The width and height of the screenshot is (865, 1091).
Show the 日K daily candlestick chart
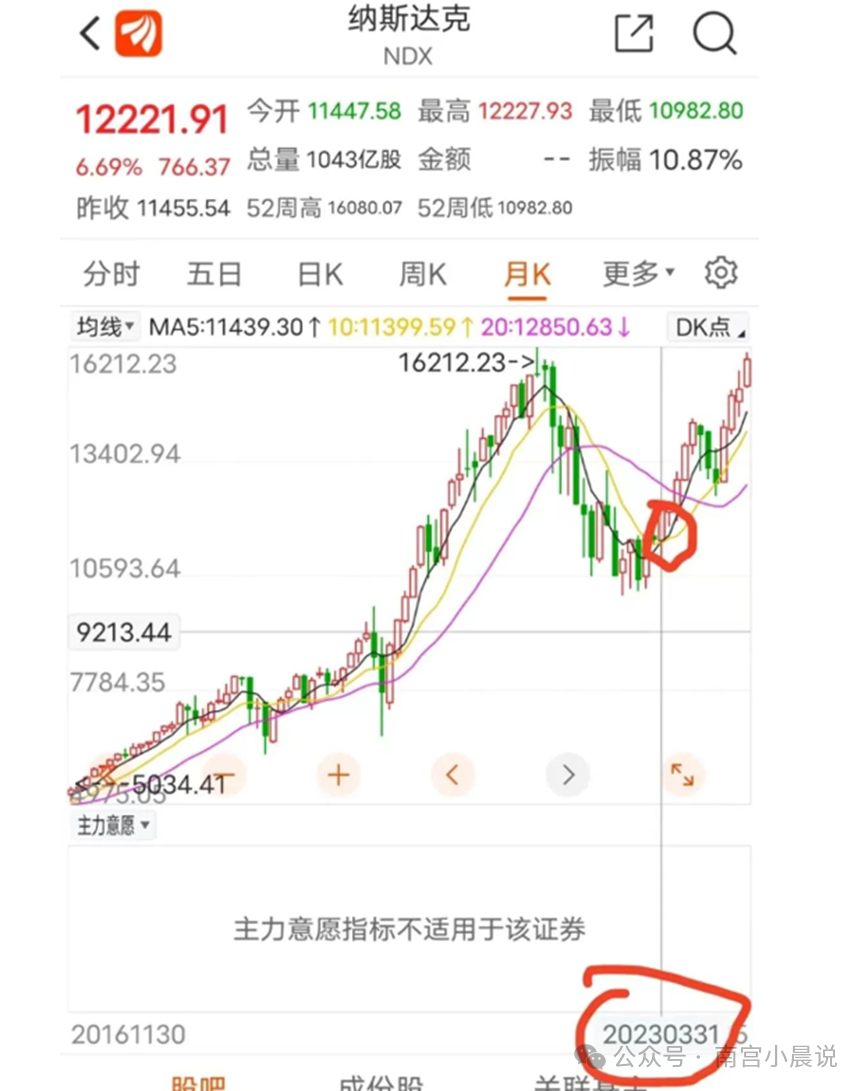[320, 274]
